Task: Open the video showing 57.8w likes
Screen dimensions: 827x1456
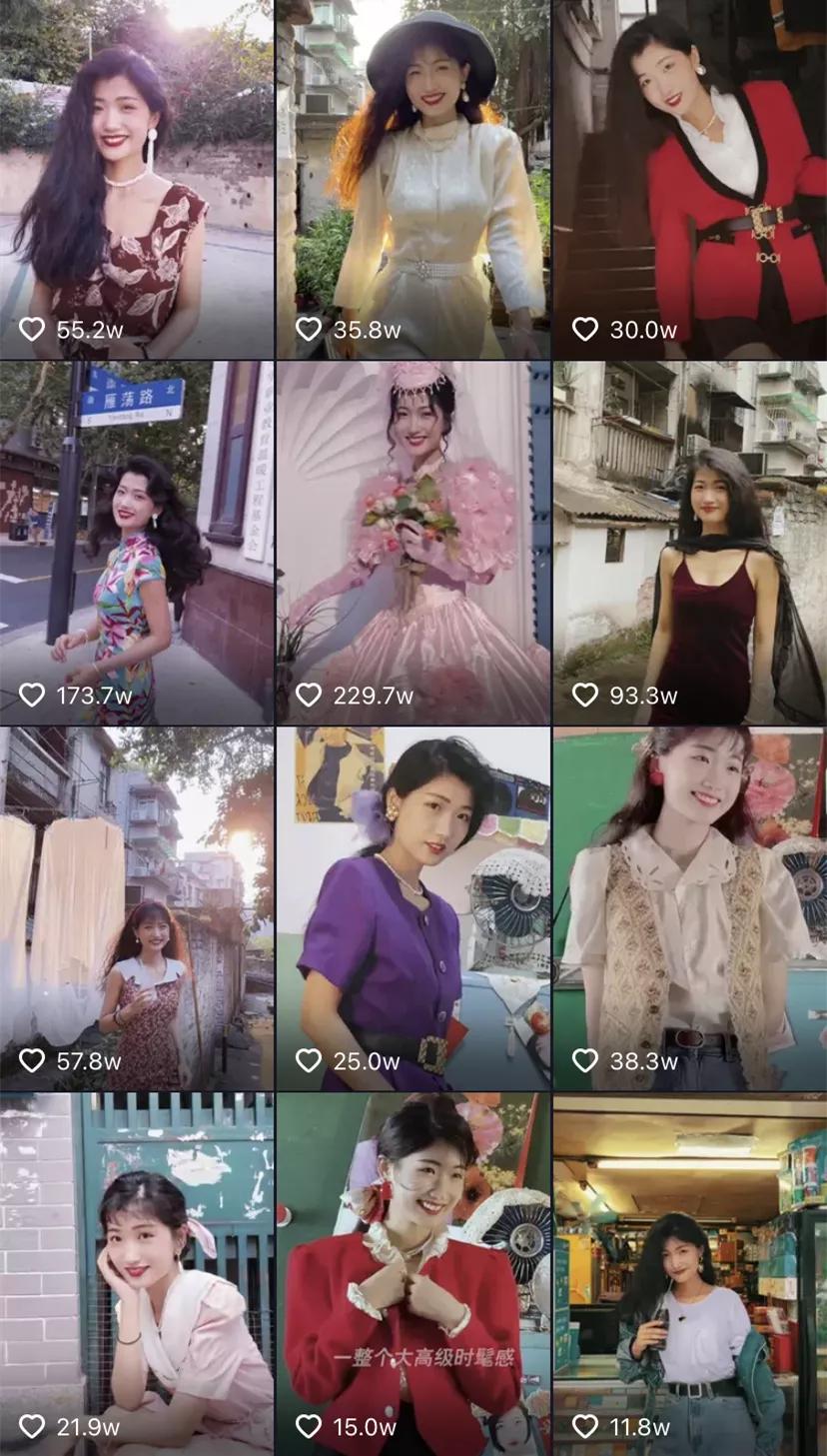Action: [137, 907]
